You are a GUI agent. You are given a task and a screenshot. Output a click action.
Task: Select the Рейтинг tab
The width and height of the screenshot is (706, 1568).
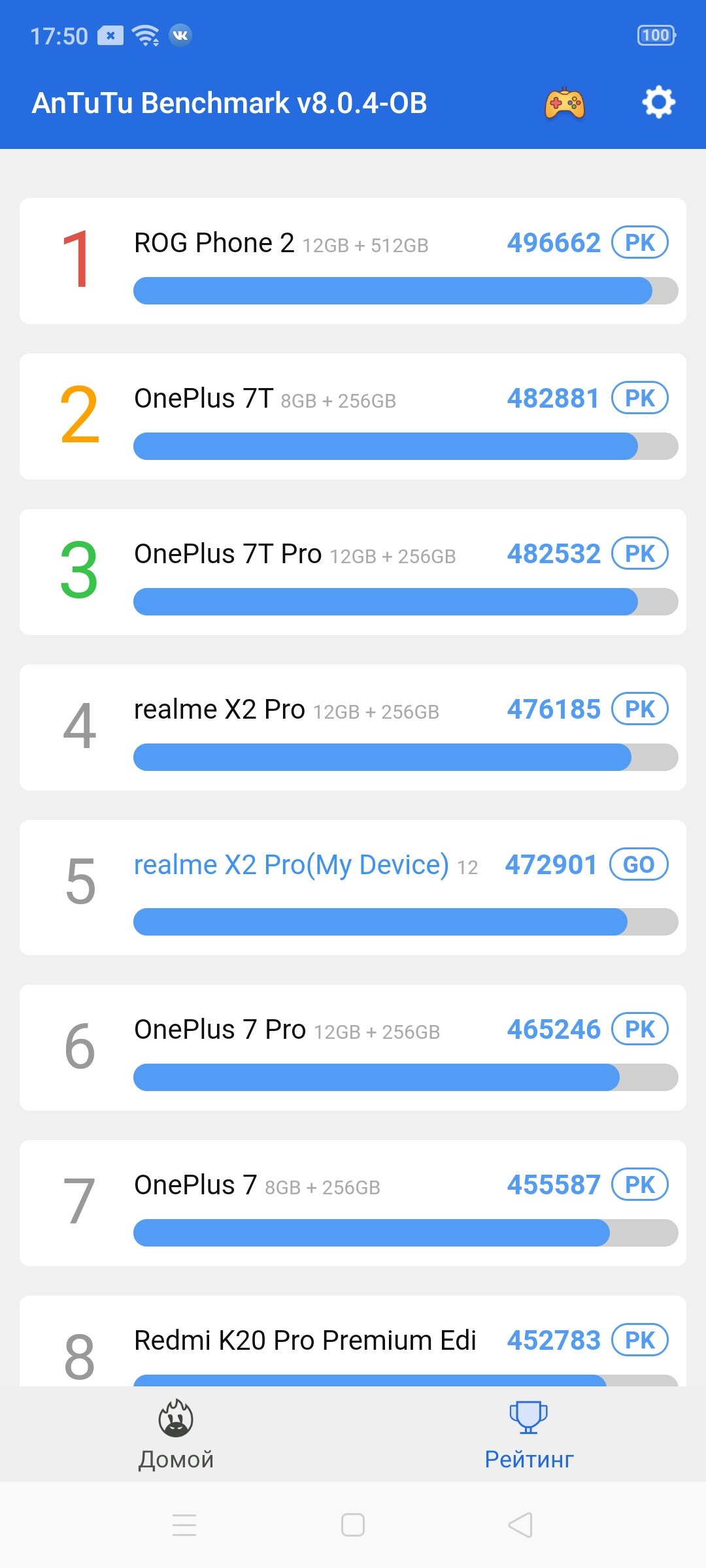point(529,1435)
